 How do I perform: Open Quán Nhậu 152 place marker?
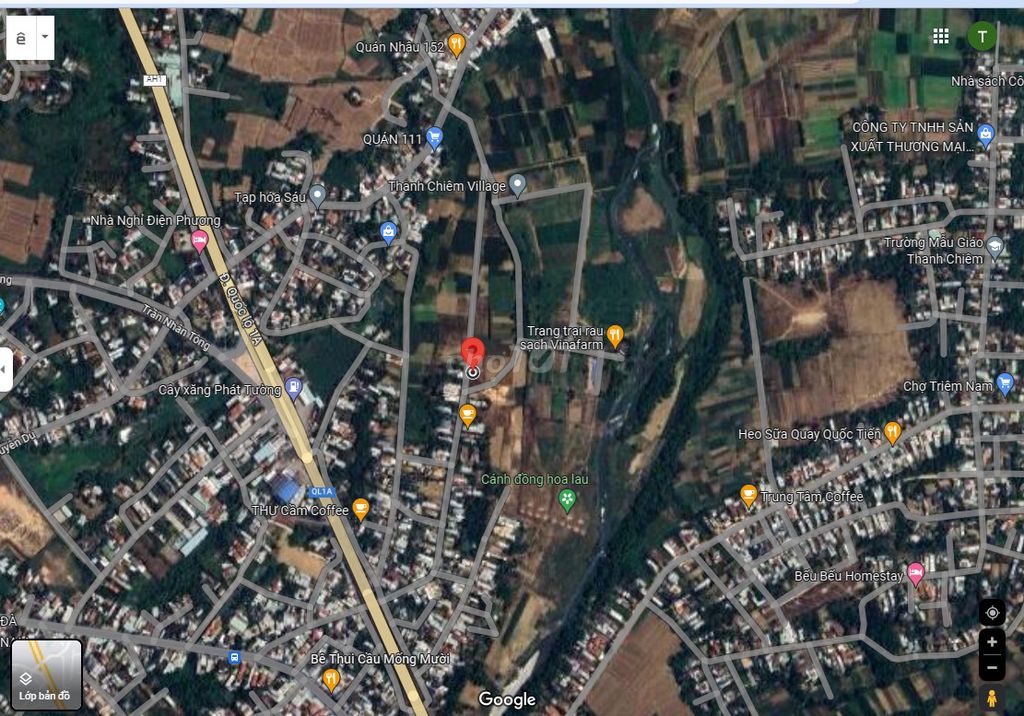(456, 44)
